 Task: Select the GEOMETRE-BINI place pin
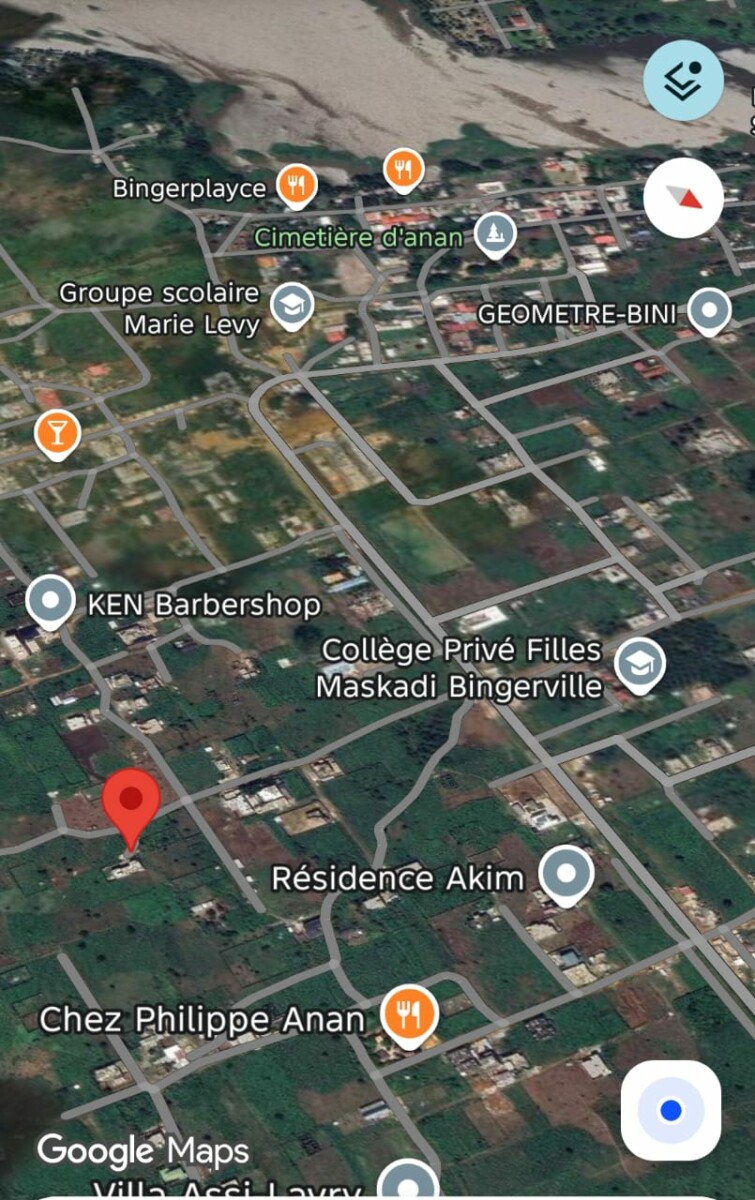pos(710,312)
